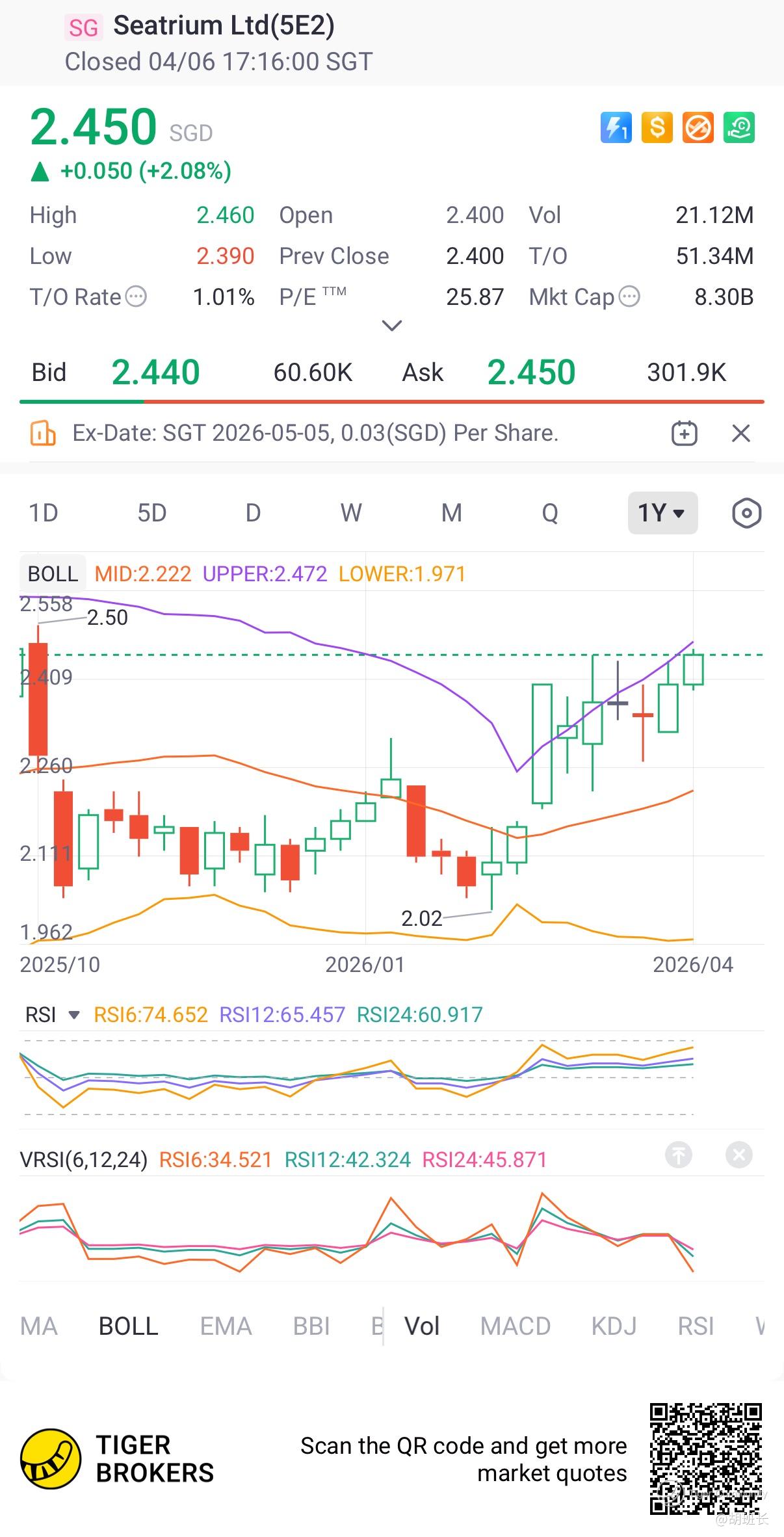The image size is (784, 1537).
Task: Remove the VRSI indicator panel
Action: (739, 1155)
